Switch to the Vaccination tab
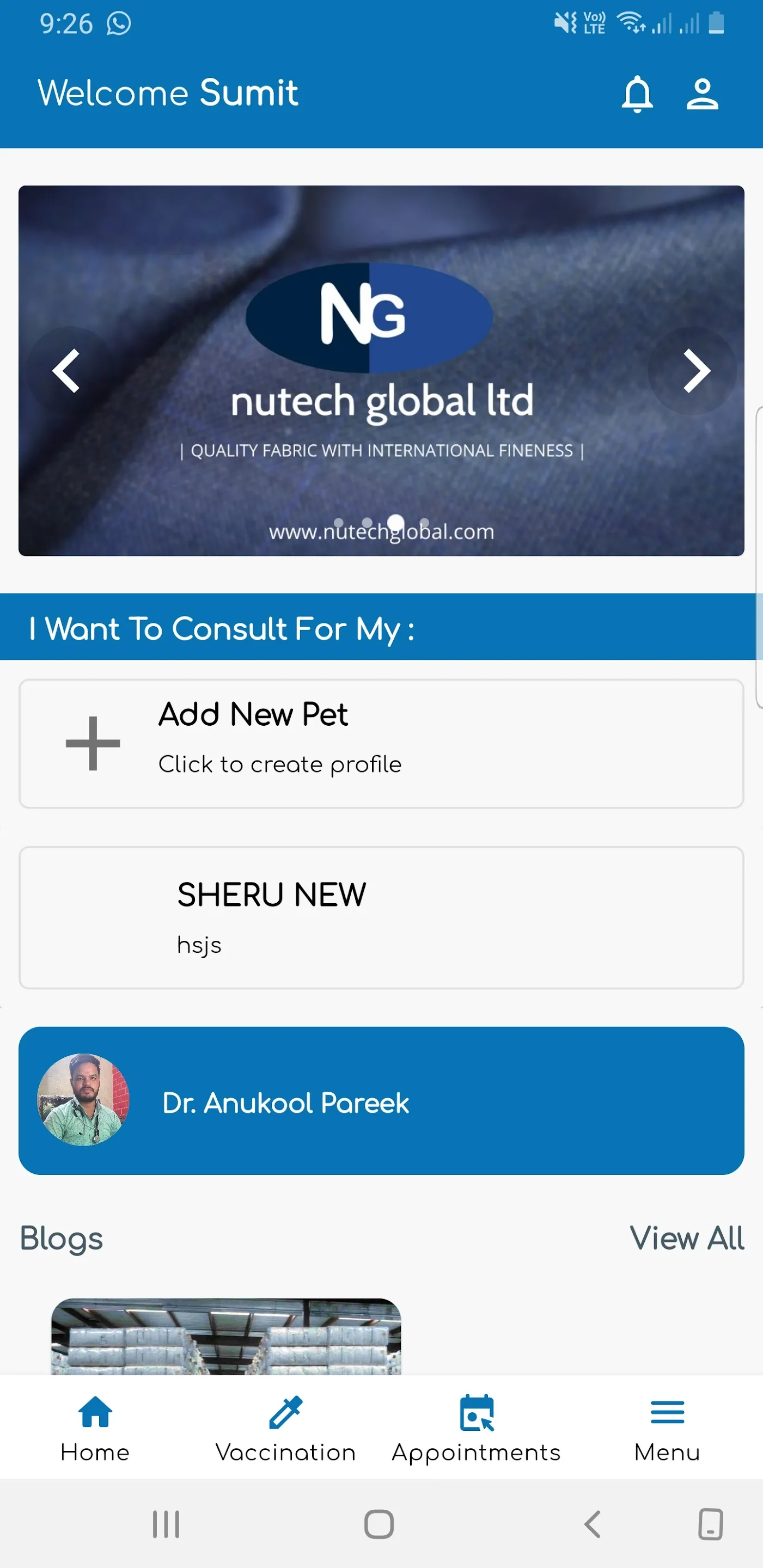This screenshot has height=1568, width=763. pos(285,1428)
